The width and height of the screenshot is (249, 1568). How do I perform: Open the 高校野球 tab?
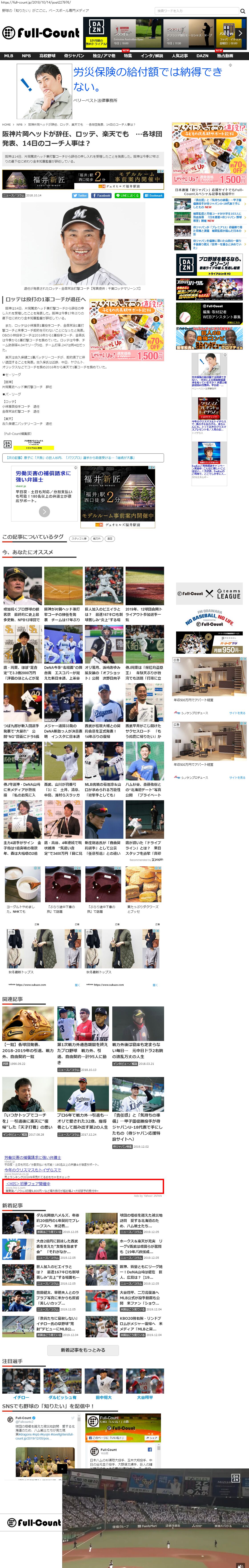tap(47, 55)
